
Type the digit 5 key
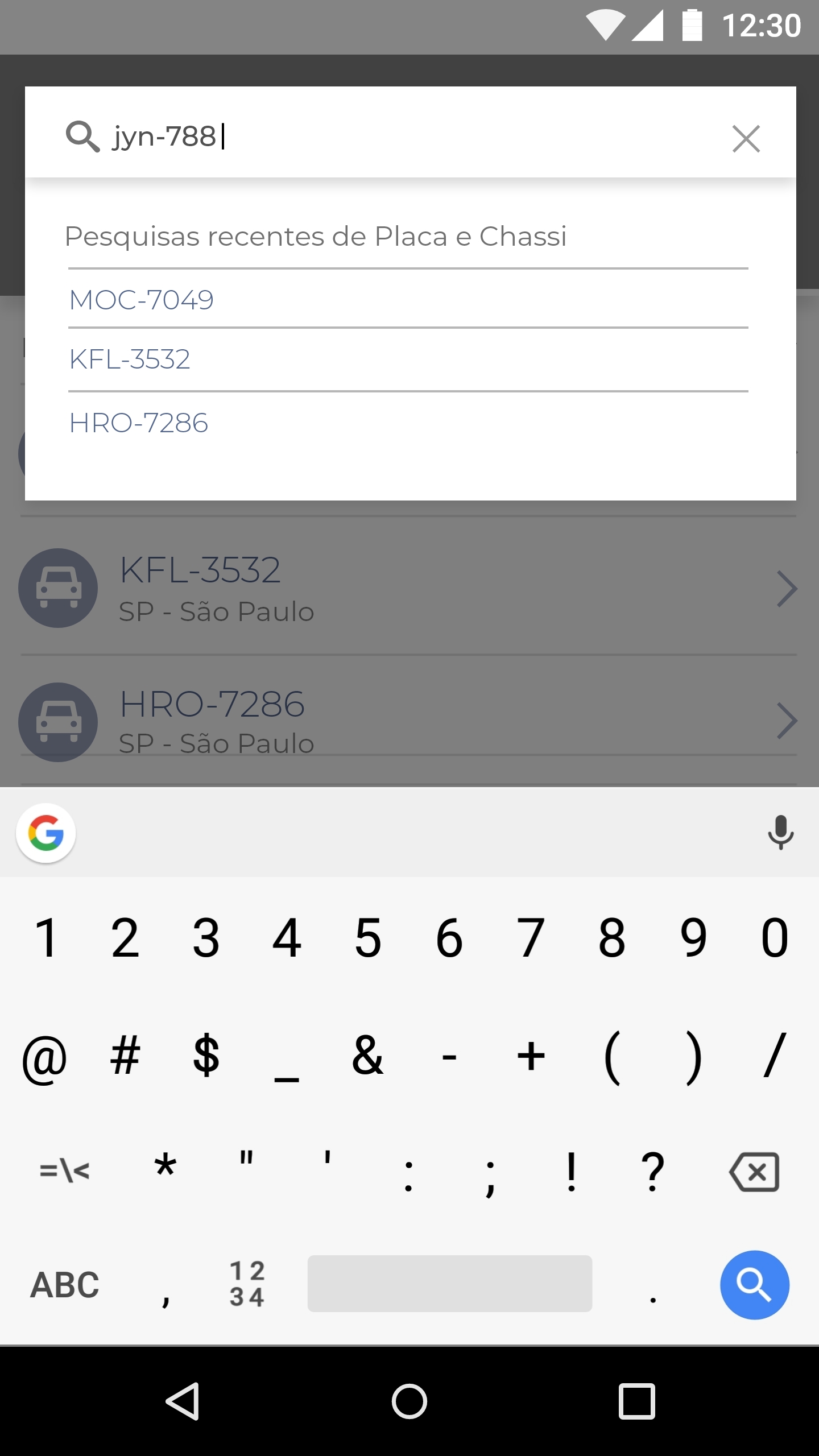click(x=368, y=937)
